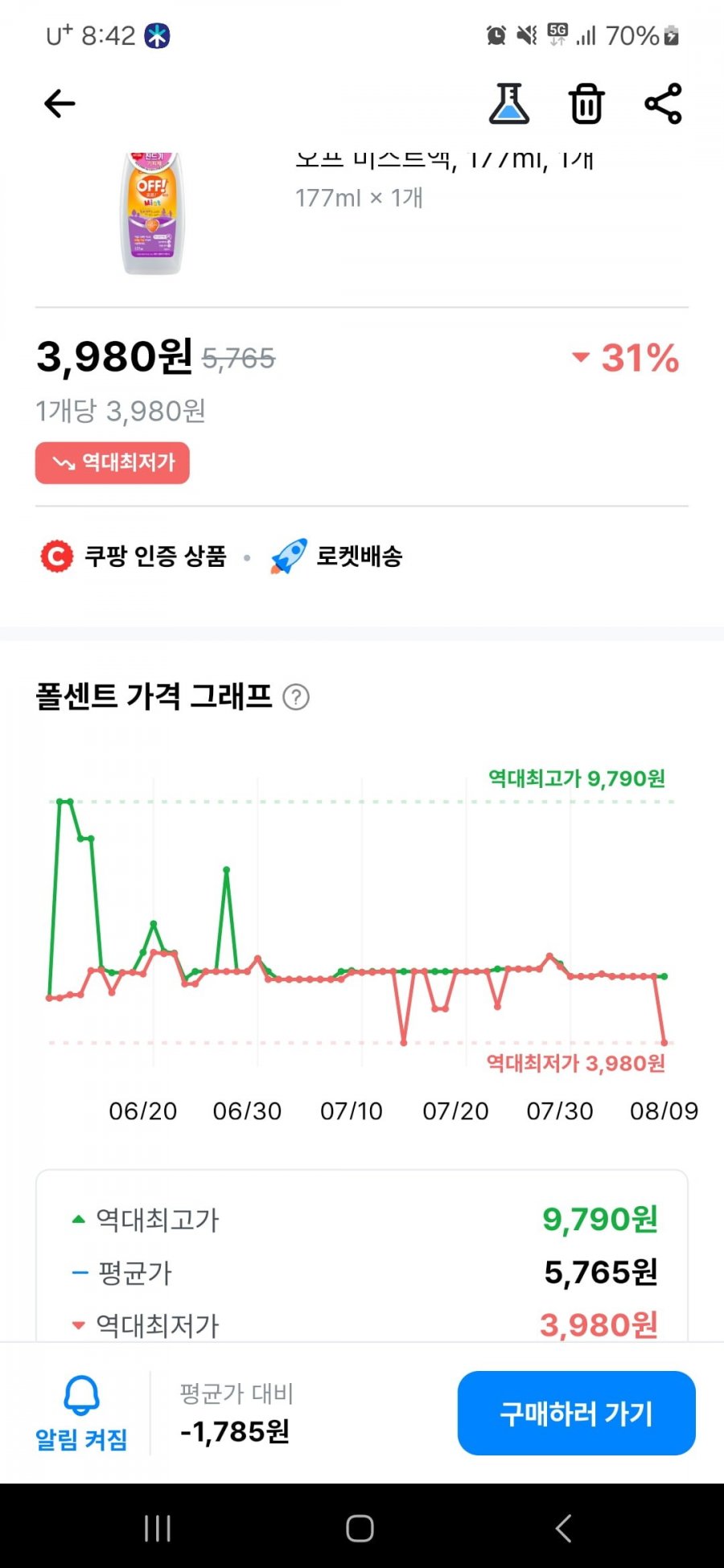Image resolution: width=724 pixels, height=1568 pixels.
Task: Open the flask lab icon
Action: [509, 104]
